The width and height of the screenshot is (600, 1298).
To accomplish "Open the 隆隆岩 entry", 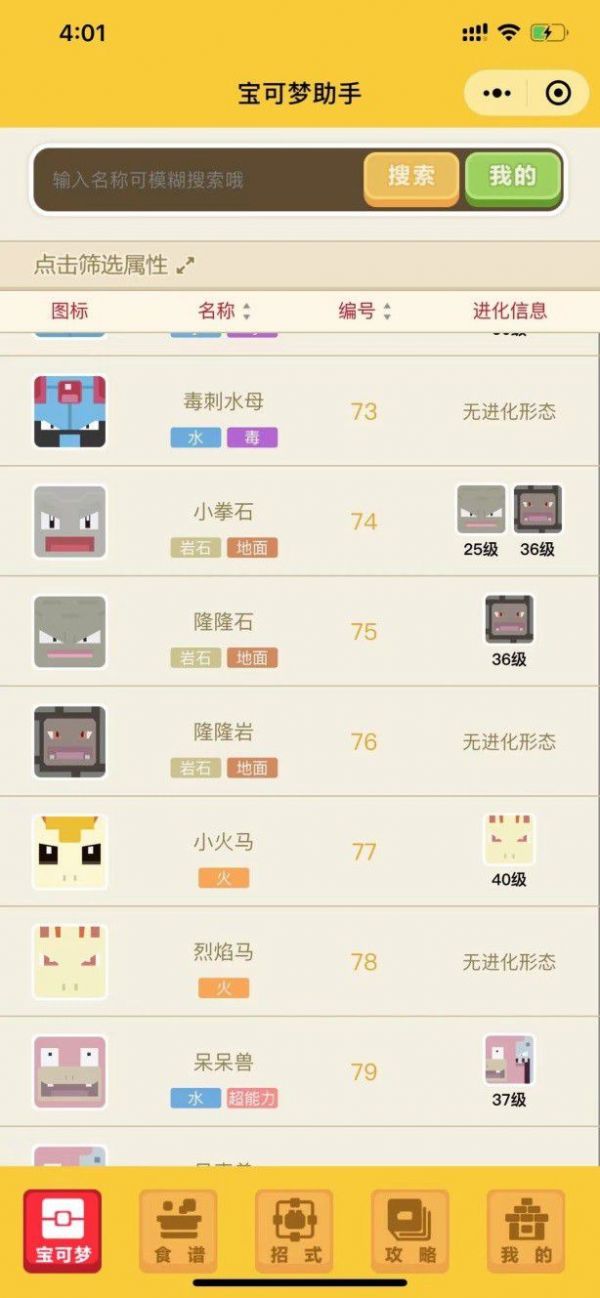I will (300, 741).
